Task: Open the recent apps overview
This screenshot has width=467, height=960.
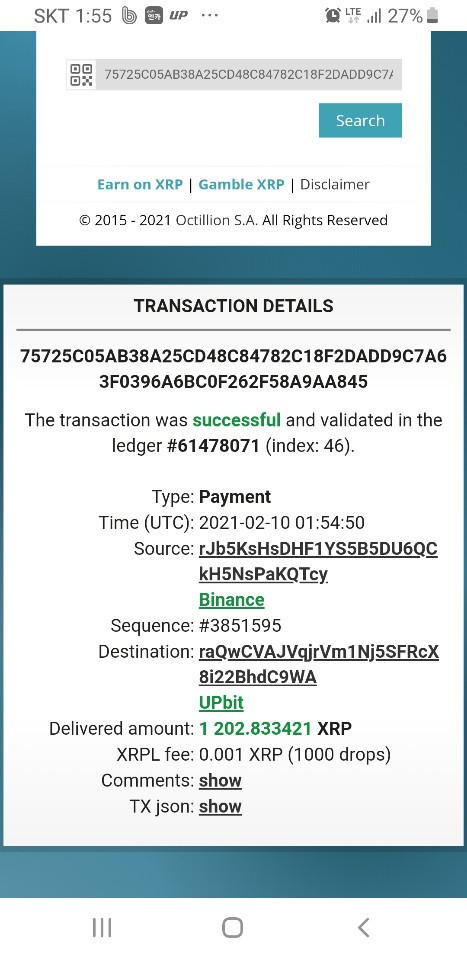Action: click(102, 927)
